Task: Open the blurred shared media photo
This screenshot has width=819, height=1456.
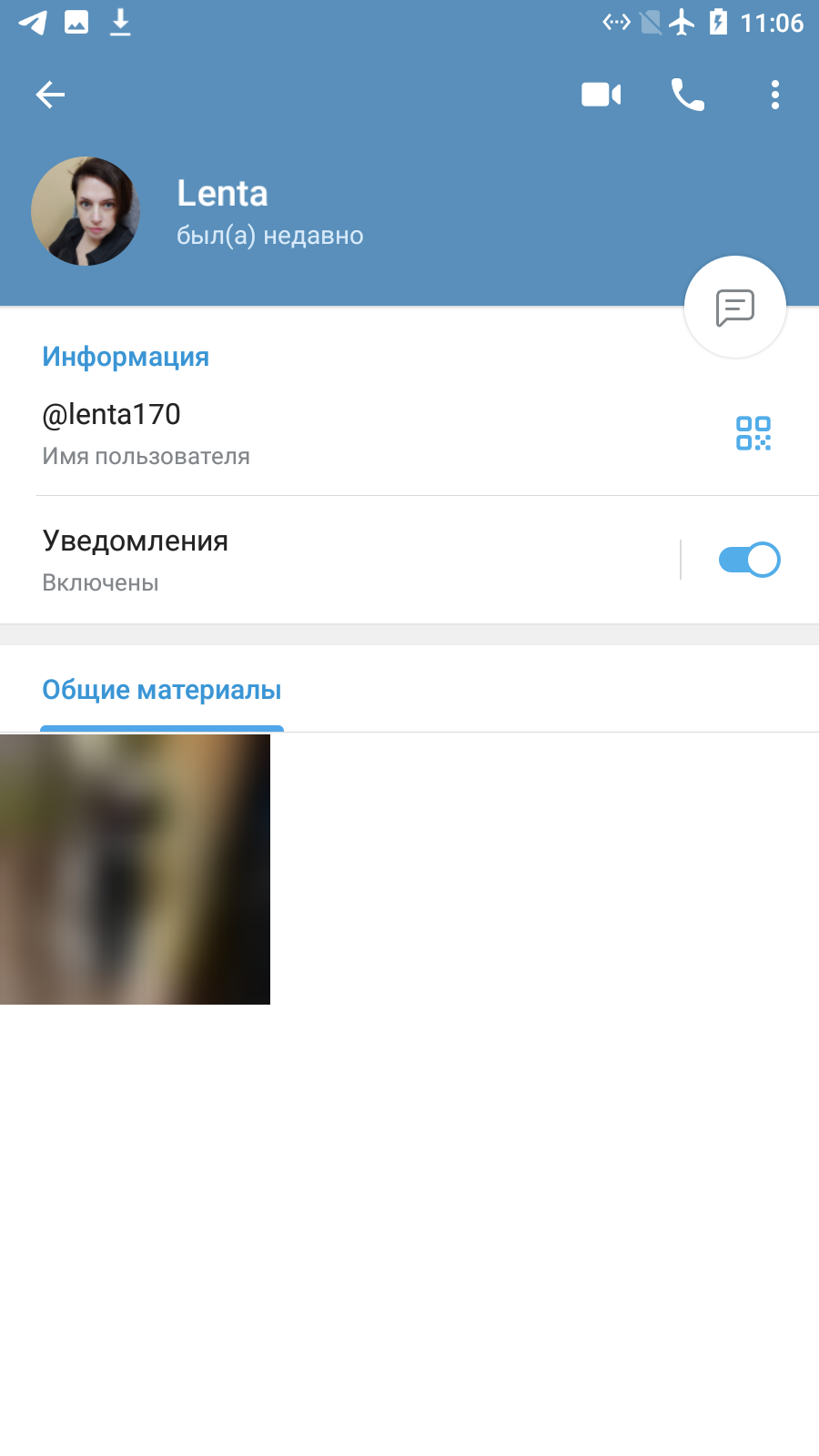Action: pos(135,869)
